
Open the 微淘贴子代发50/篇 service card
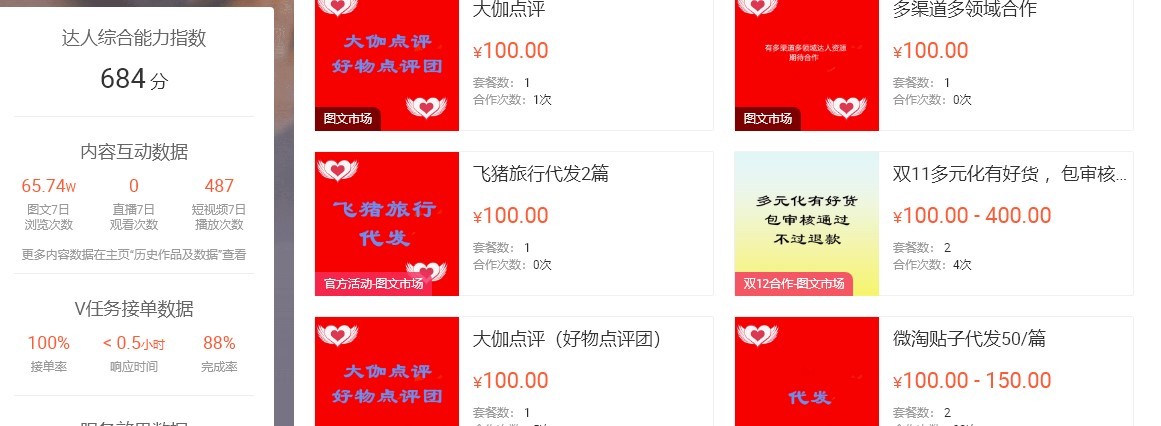click(969, 339)
